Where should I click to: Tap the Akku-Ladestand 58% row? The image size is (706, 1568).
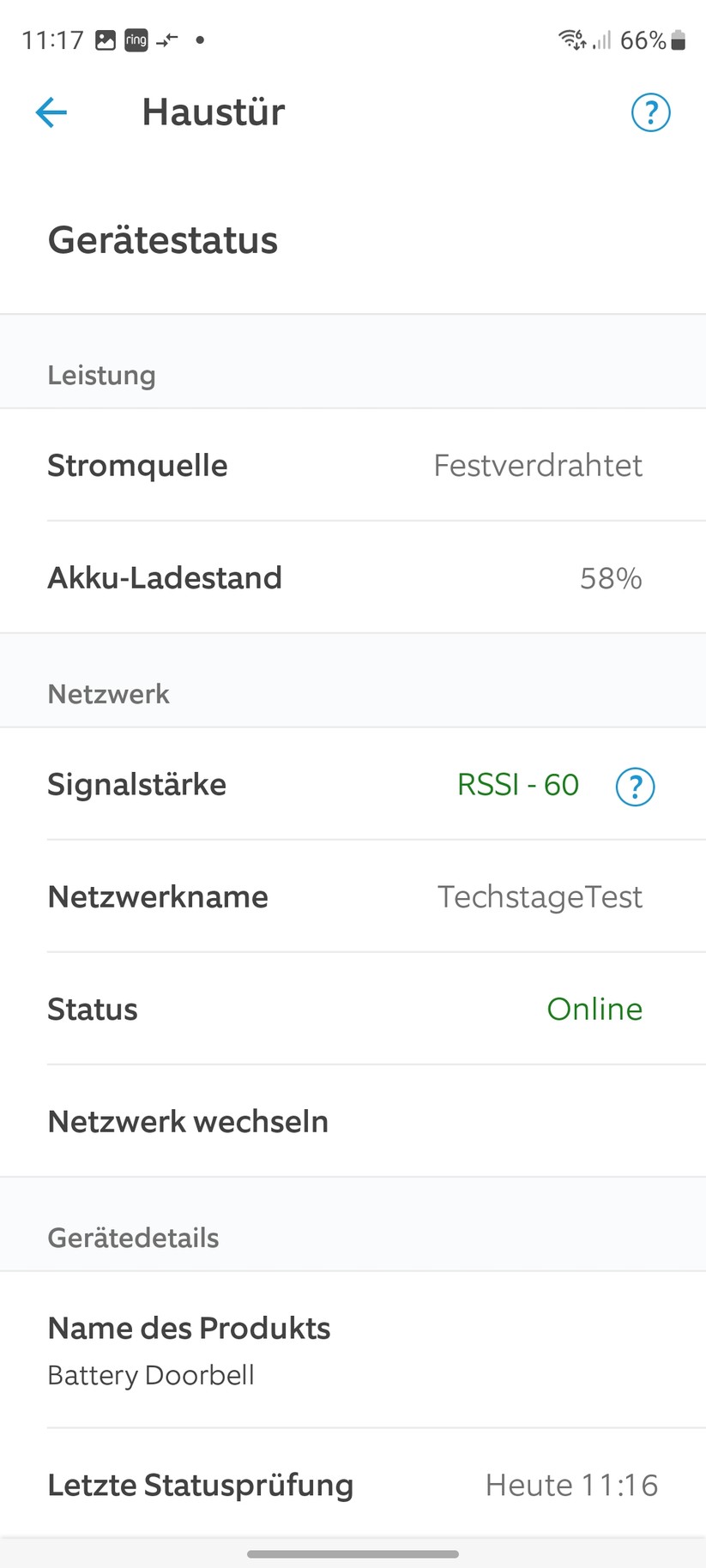point(352,578)
